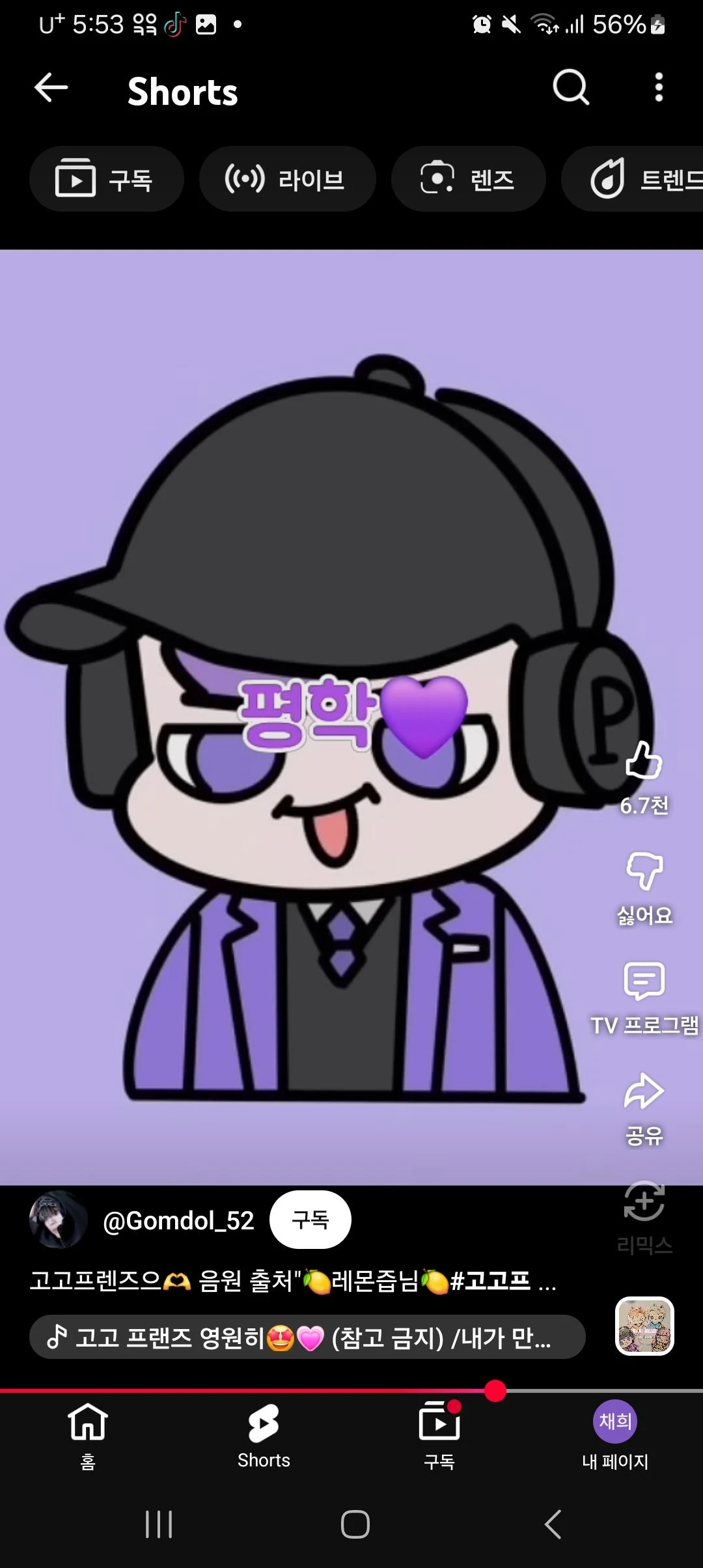Screen dimensions: 703x1568
Task: Open the search icon
Action: coord(571,87)
